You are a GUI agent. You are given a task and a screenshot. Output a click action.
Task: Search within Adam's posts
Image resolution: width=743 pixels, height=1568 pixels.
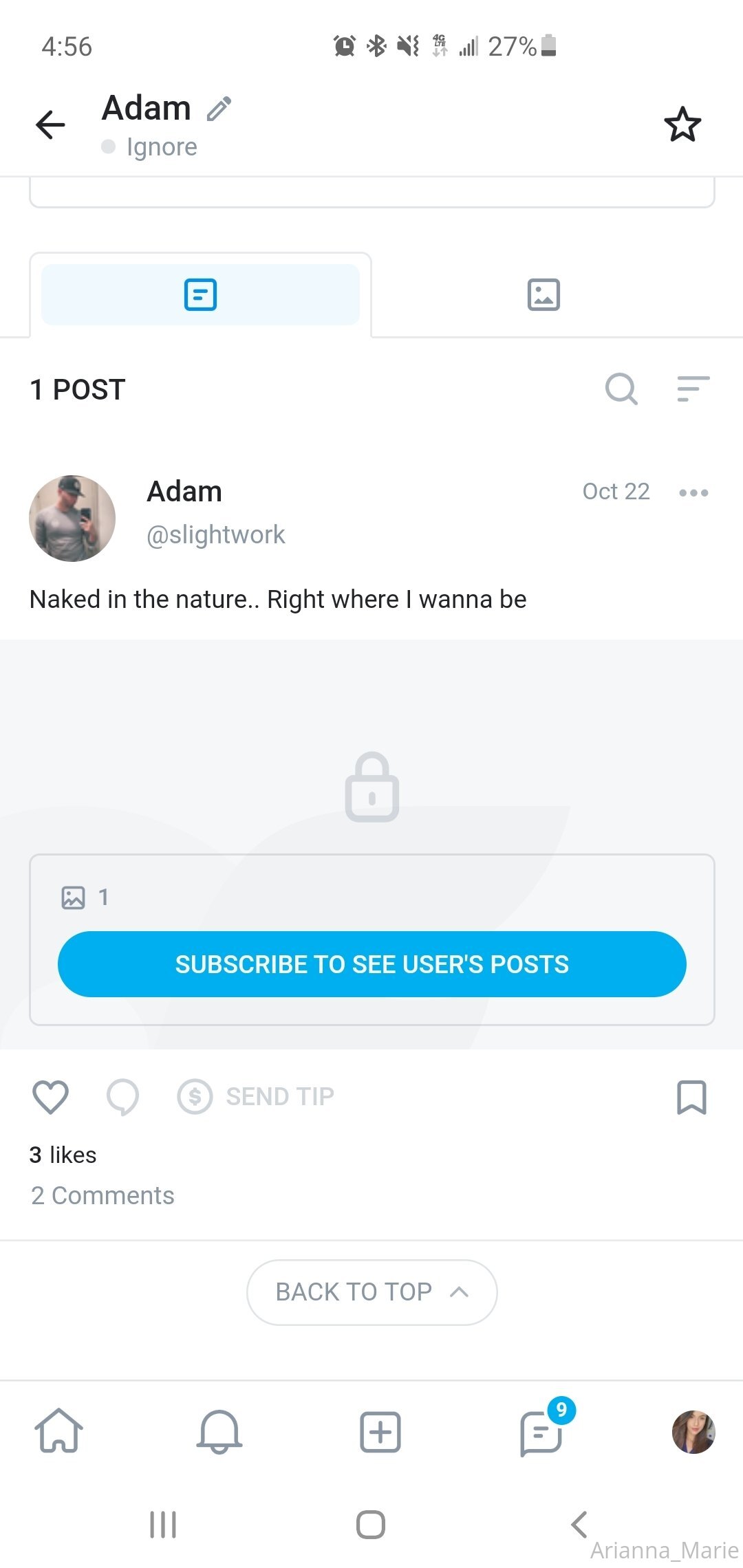[x=621, y=389]
